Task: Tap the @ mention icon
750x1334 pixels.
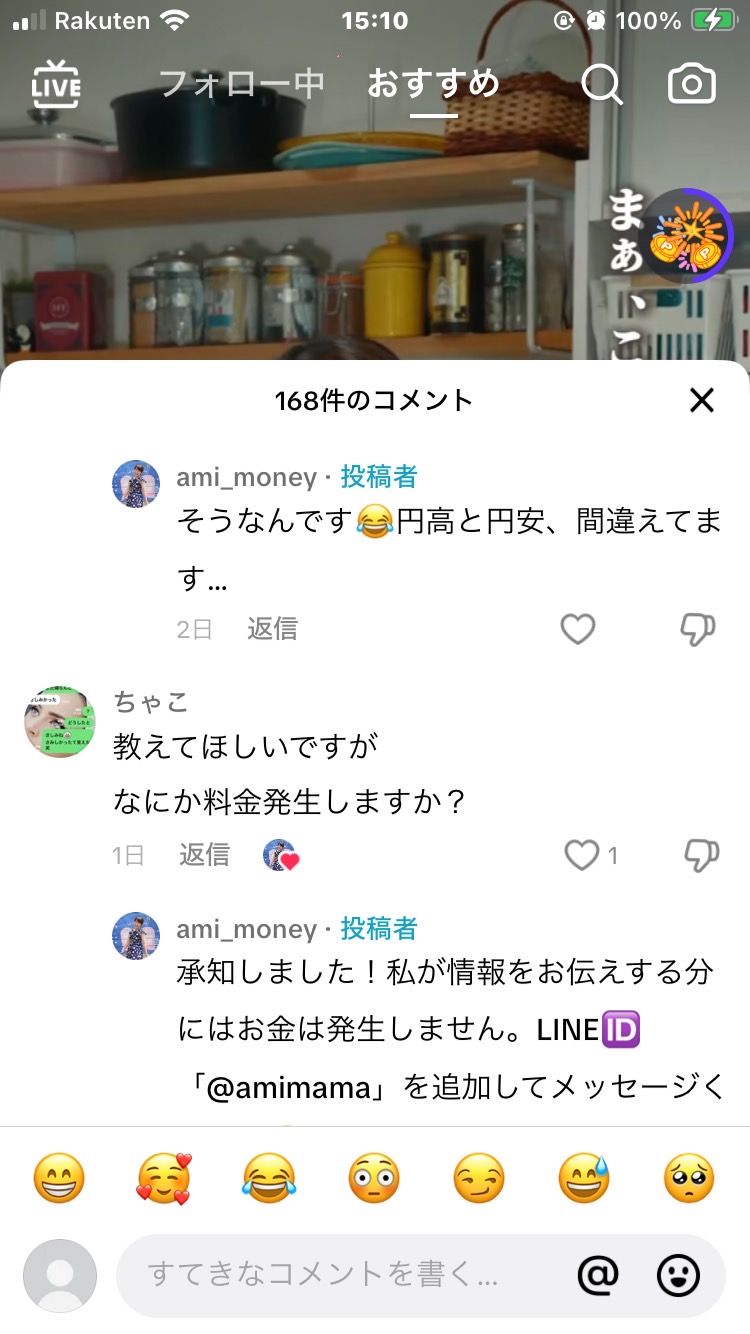Action: [x=598, y=1275]
